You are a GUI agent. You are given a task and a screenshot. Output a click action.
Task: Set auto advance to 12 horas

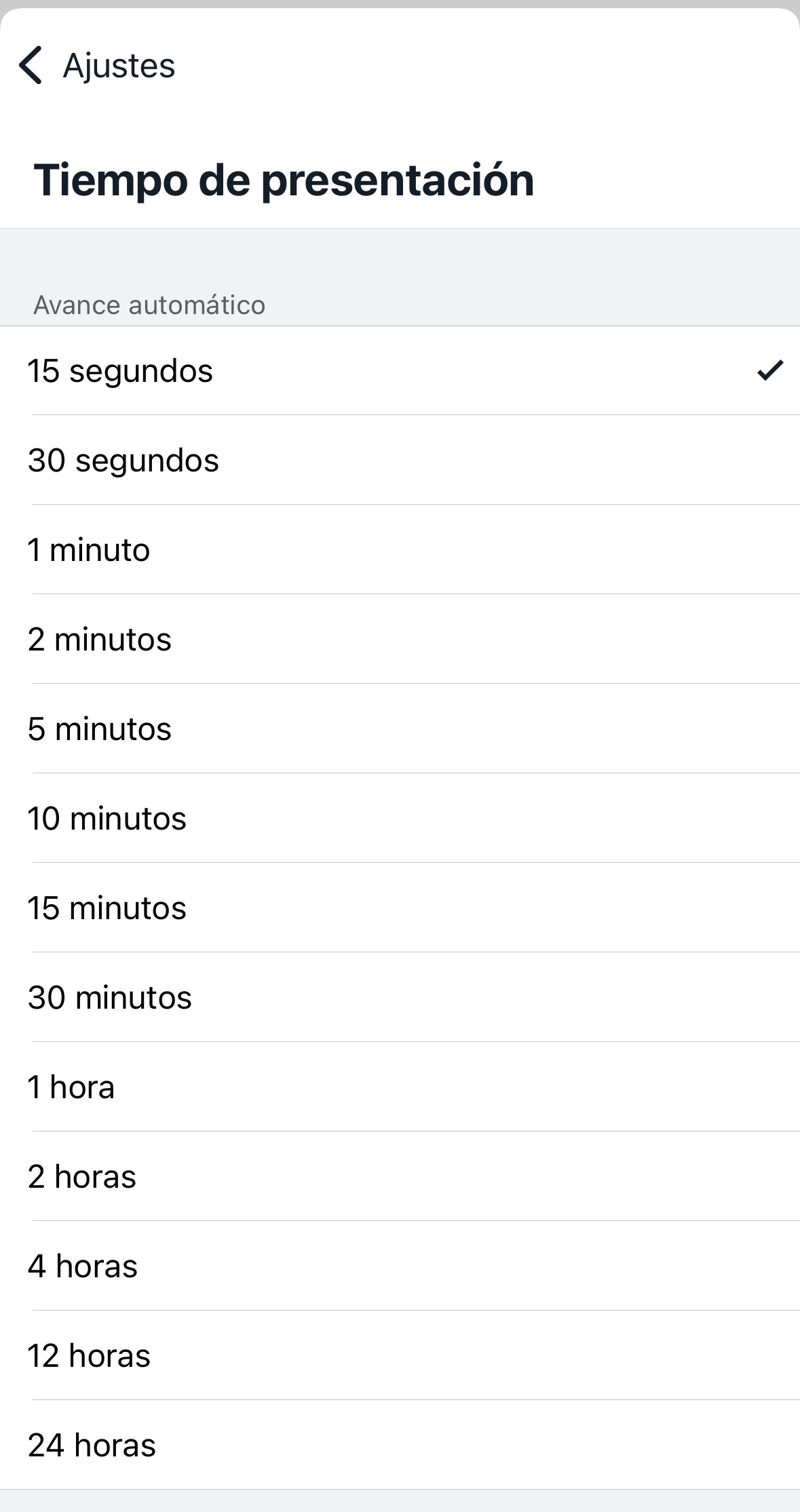pyautogui.click(x=400, y=1356)
